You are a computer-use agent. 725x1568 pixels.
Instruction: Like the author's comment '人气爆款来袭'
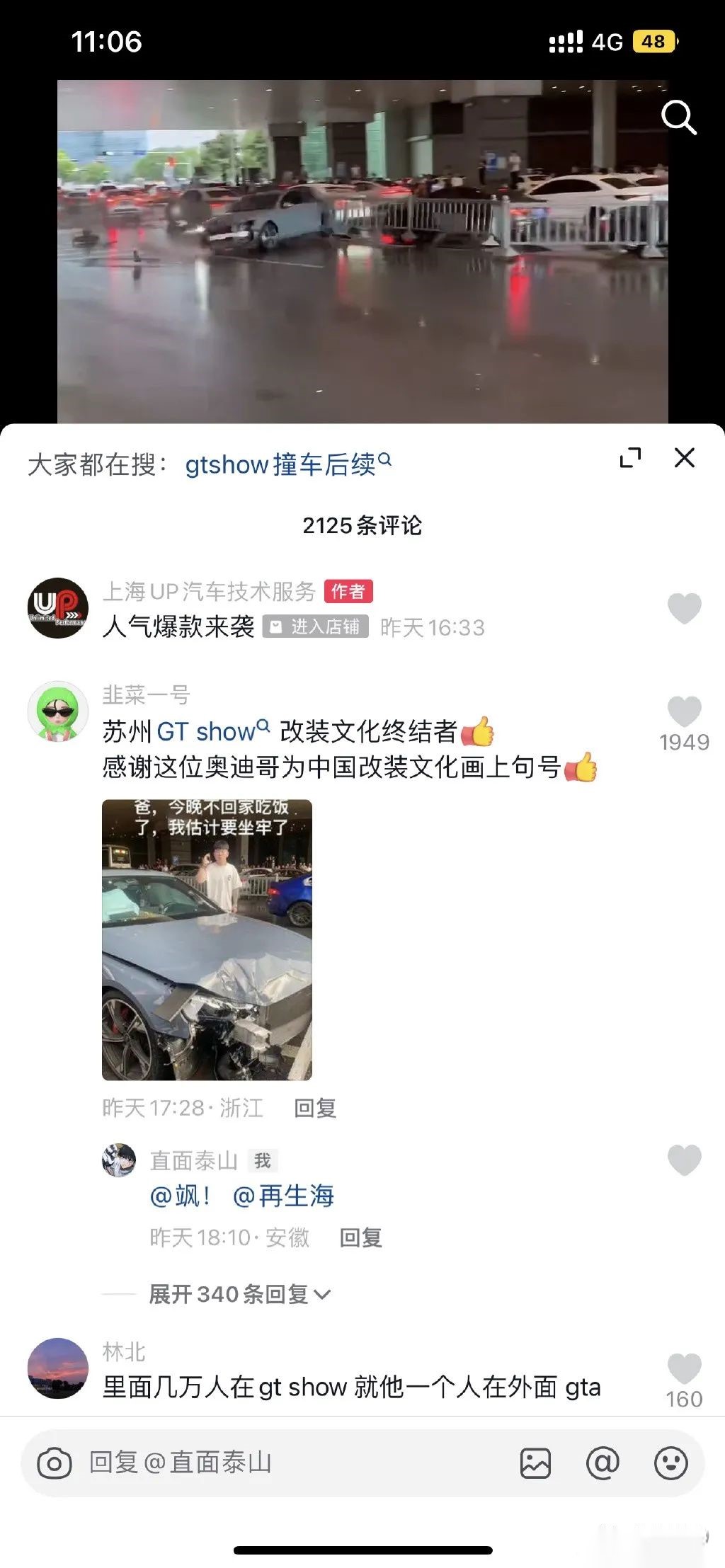click(x=684, y=609)
